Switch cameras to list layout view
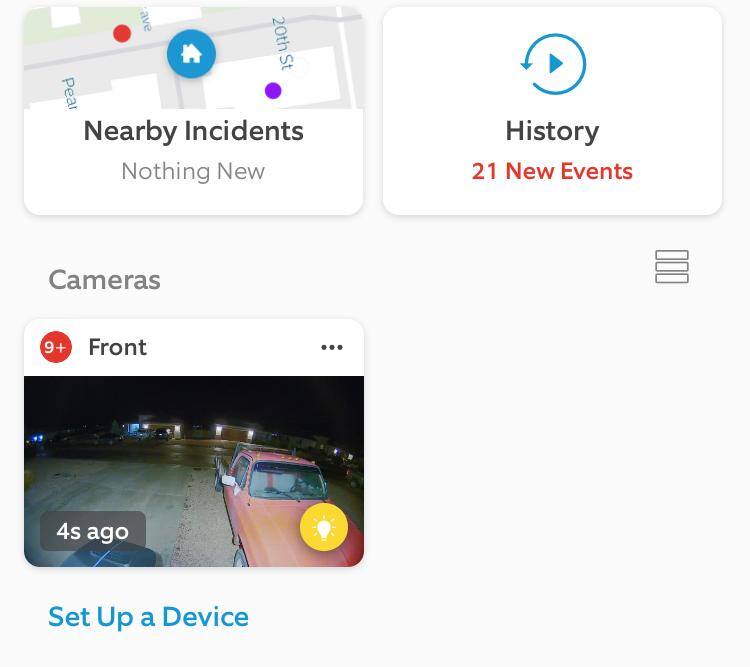Viewport: 750px width, 667px height. pos(671,267)
